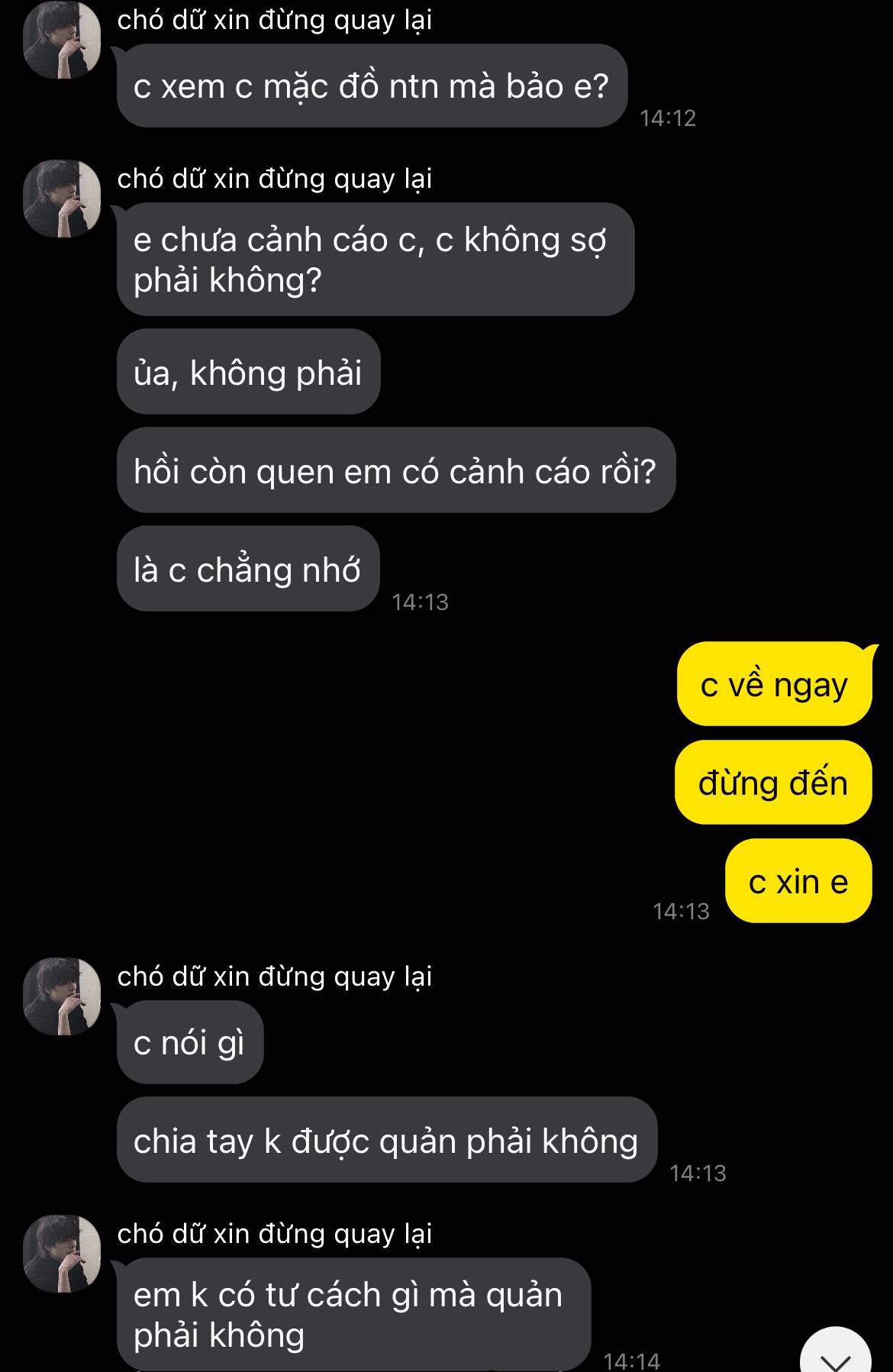
Task: Open sender's avatar beside 'em k có tư cách' message
Action: tap(62, 1254)
